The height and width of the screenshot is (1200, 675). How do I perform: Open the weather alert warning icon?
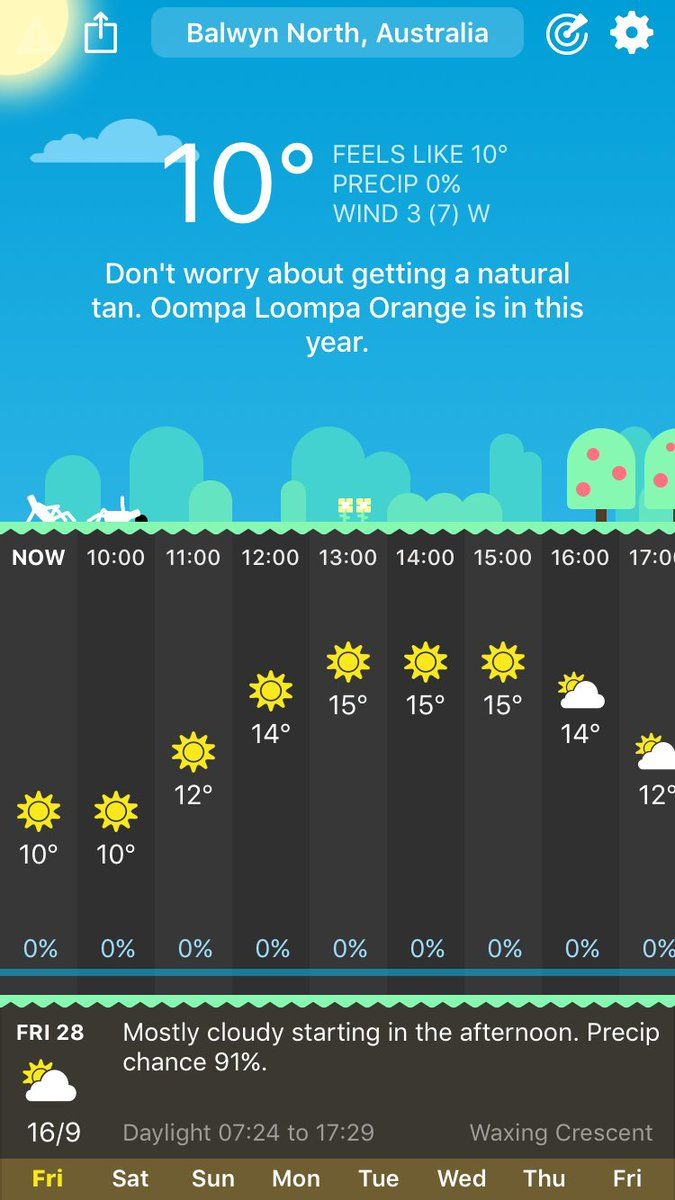click(x=32, y=34)
